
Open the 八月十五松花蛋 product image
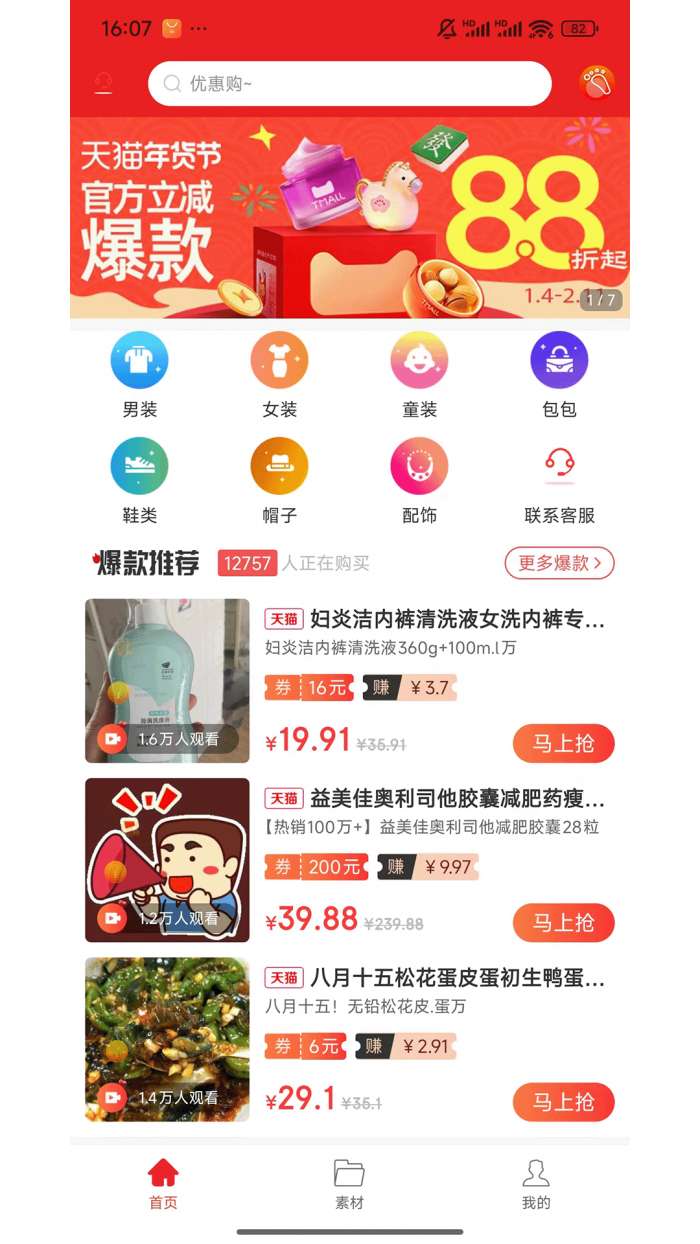pos(167,1040)
